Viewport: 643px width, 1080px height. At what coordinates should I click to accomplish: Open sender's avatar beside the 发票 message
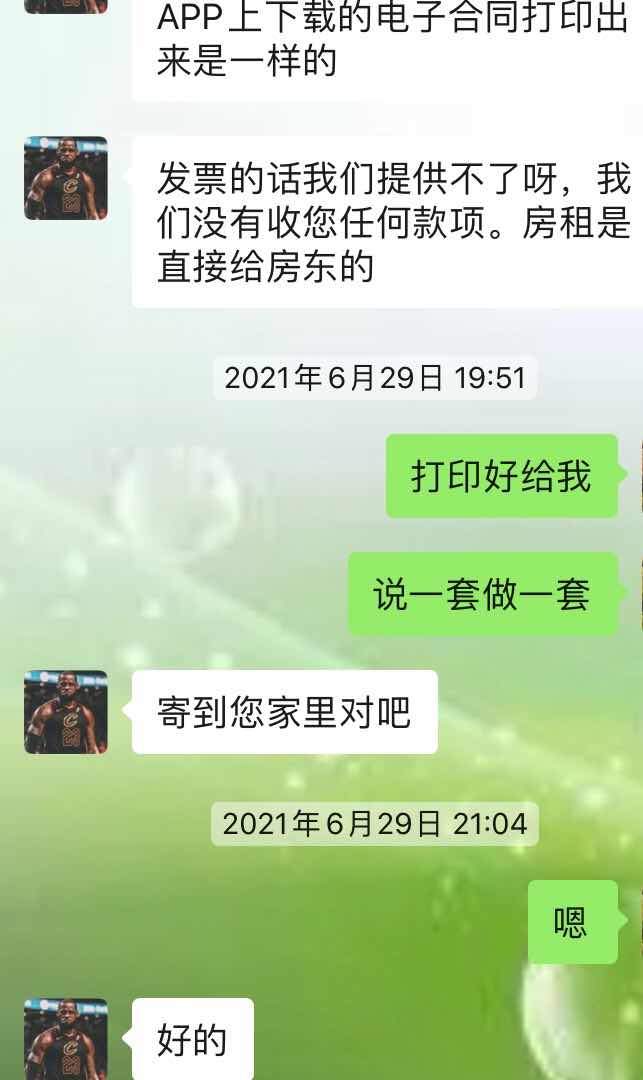click(66, 178)
